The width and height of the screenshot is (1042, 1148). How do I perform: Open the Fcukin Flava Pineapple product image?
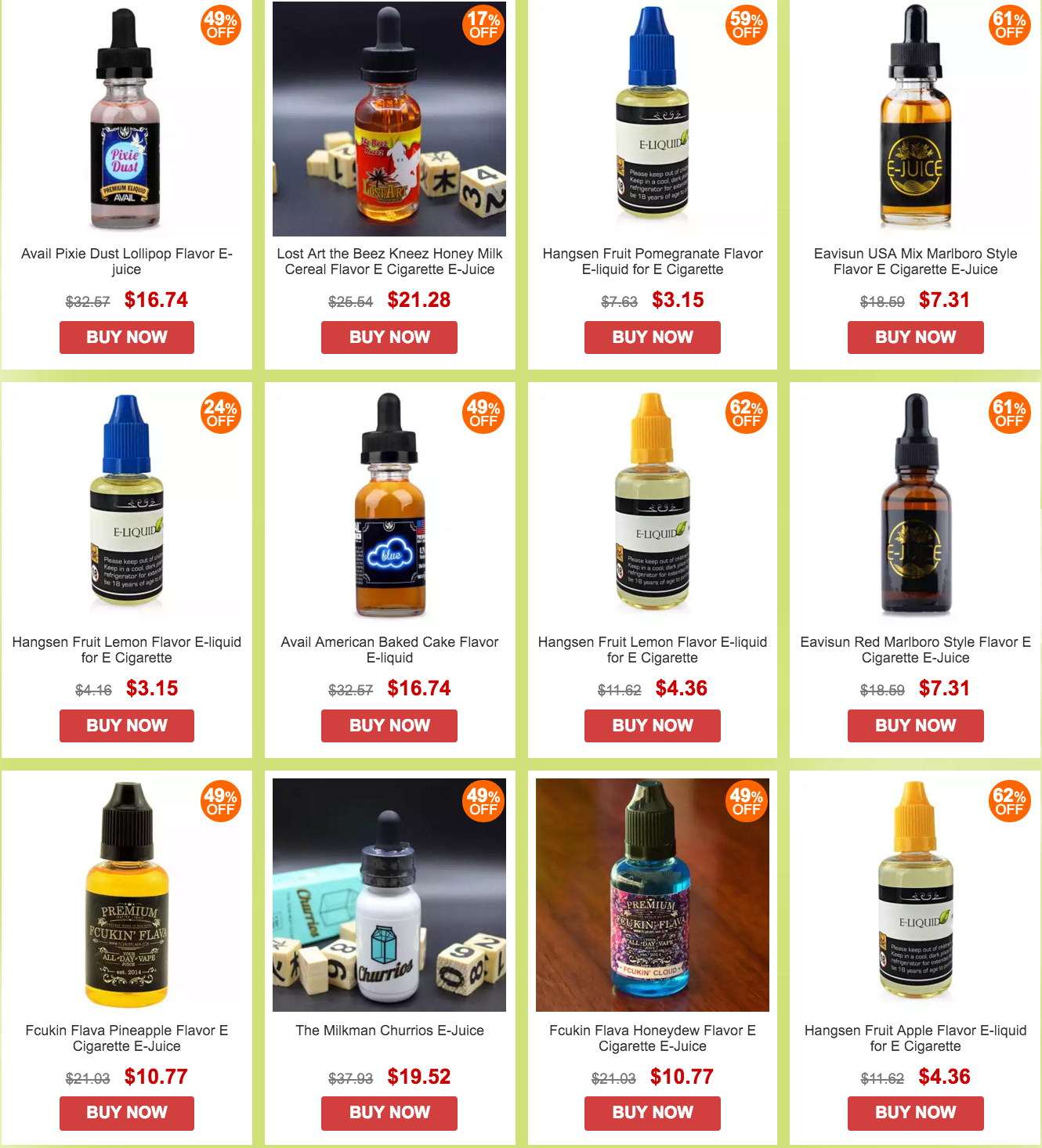click(127, 893)
